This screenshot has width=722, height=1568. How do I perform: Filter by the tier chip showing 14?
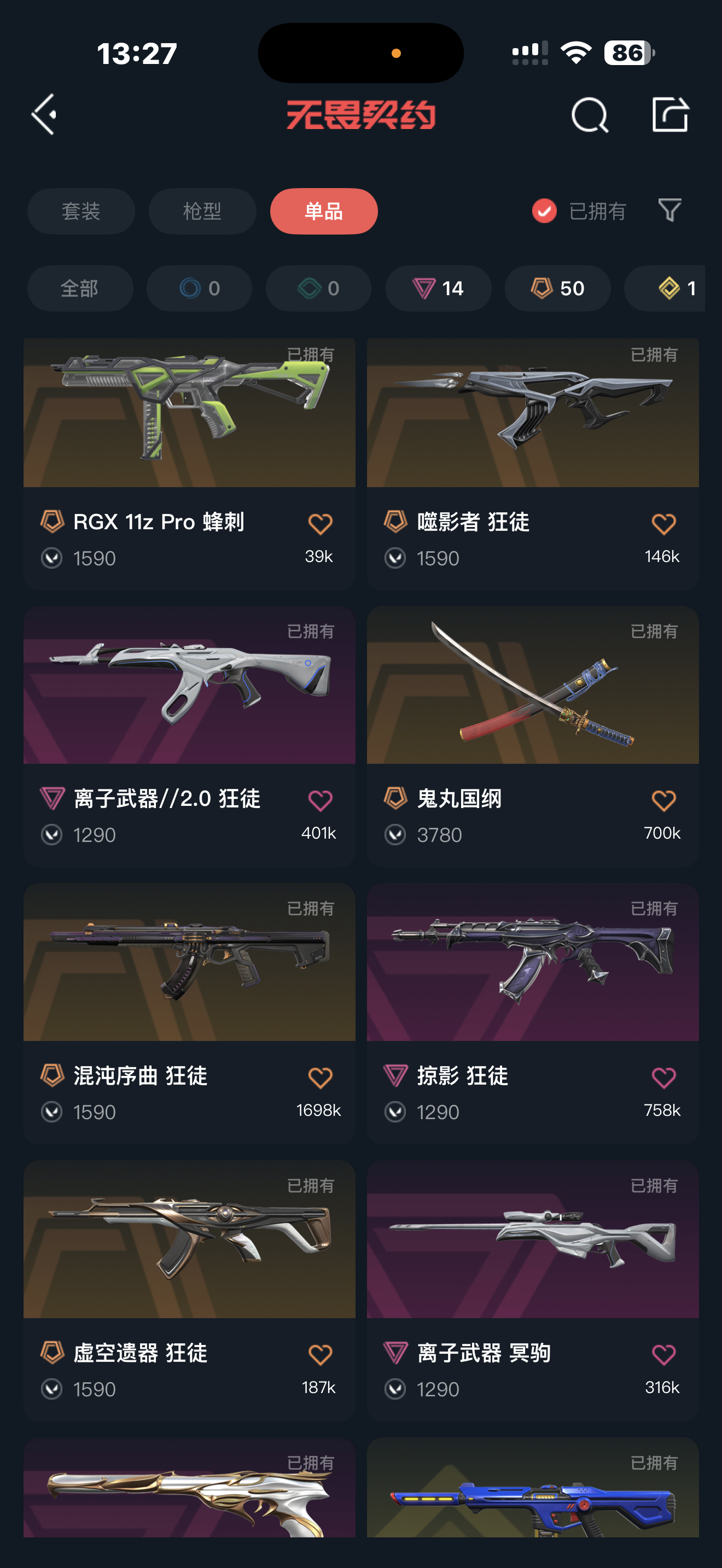[438, 289]
